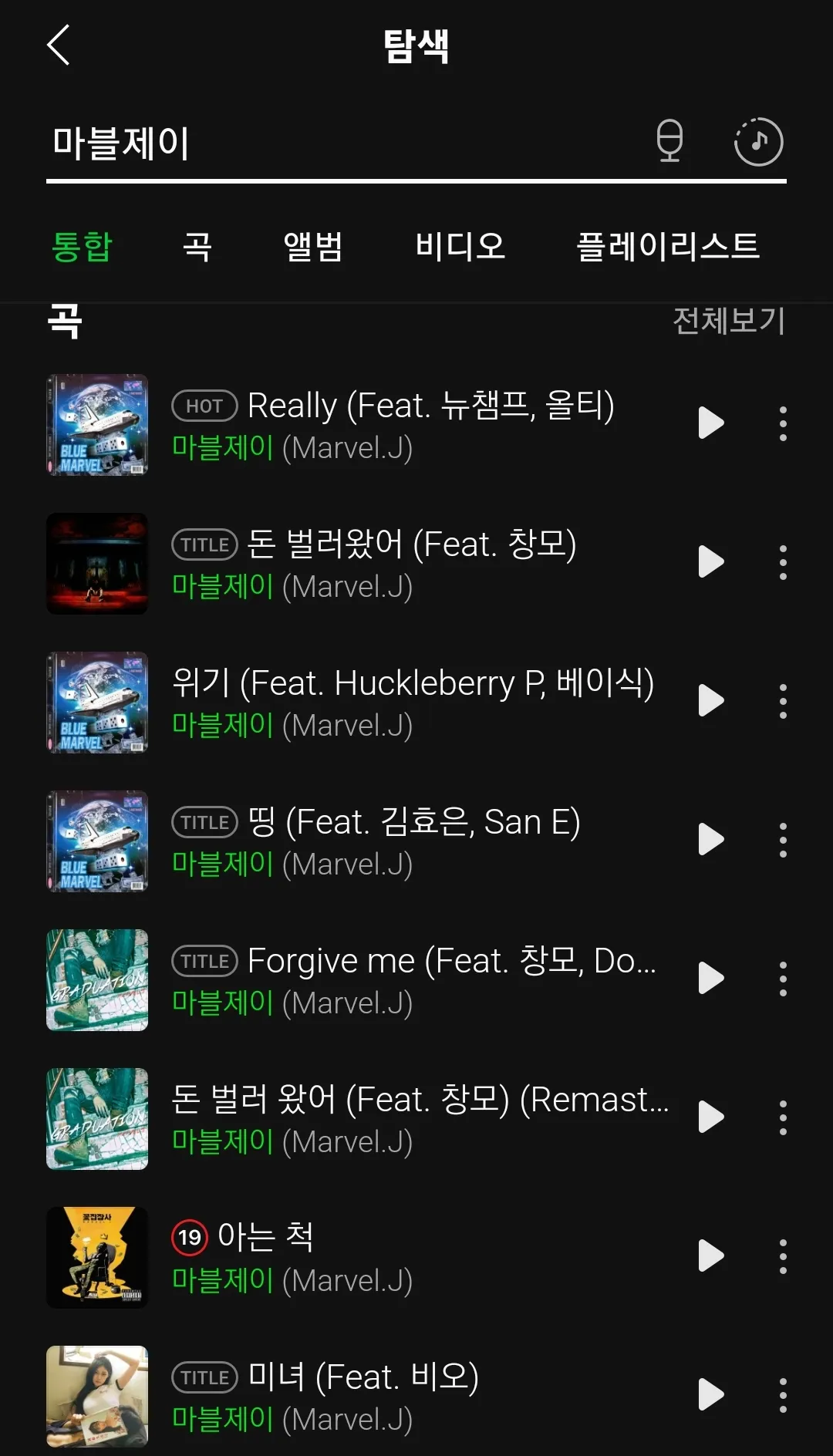Open the options menu for '위기'
The height and width of the screenshot is (1456, 833).
pyautogui.click(x=782, y=702)
